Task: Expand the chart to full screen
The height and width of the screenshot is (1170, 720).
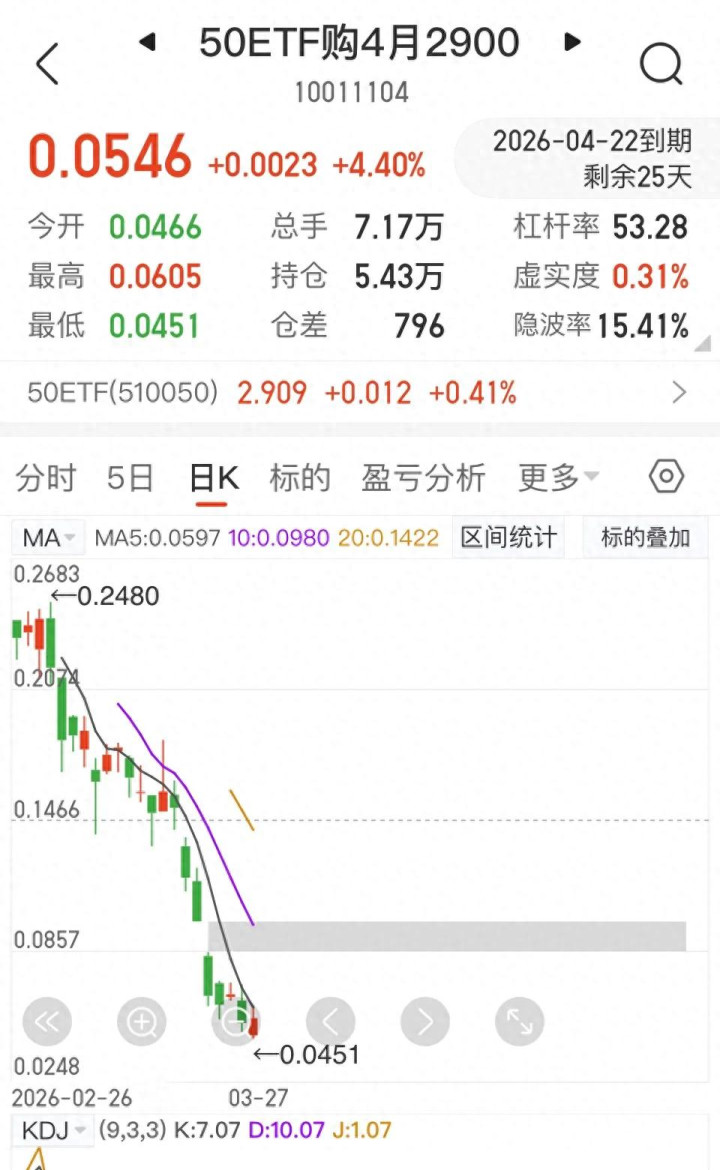Action: tap(519, 1022)
